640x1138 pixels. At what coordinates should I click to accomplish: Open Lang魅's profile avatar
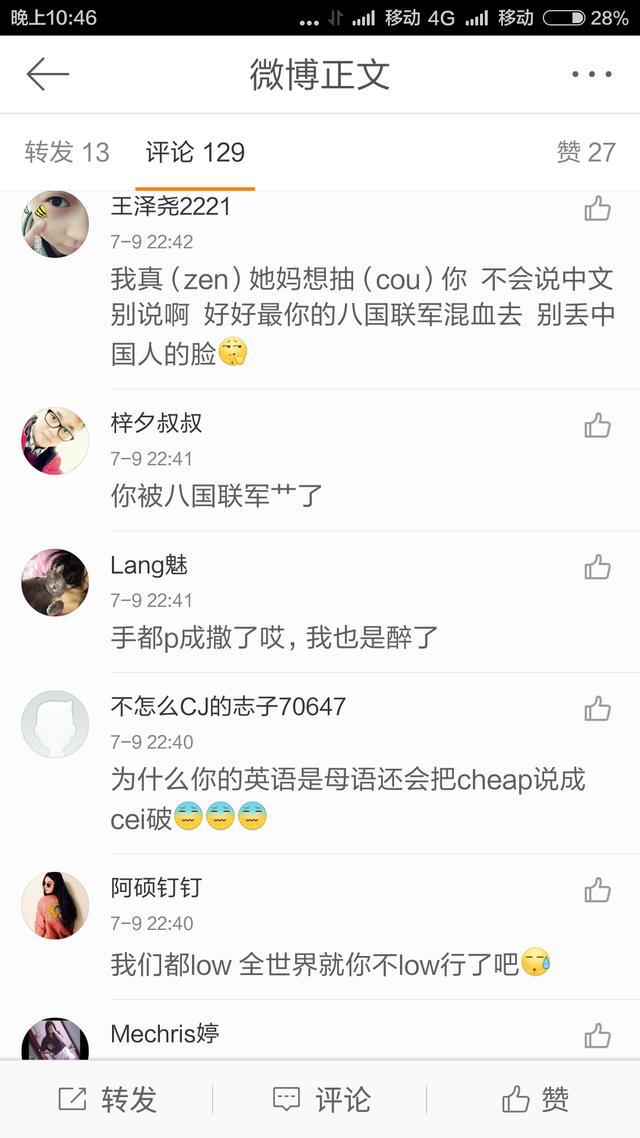(55, 582)
